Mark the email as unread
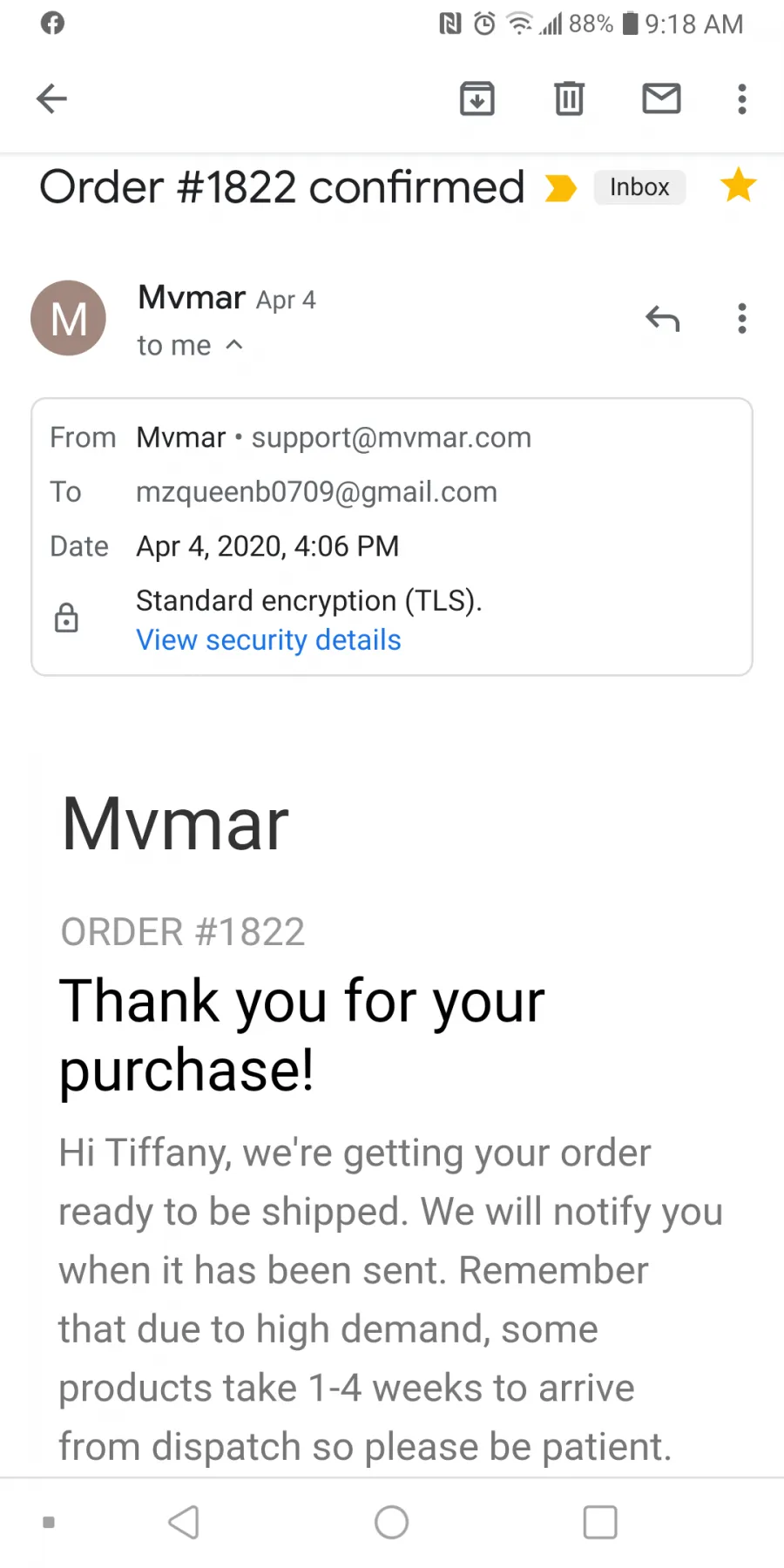The width and height of the screenshot is (784, 1568). [662, 98]
